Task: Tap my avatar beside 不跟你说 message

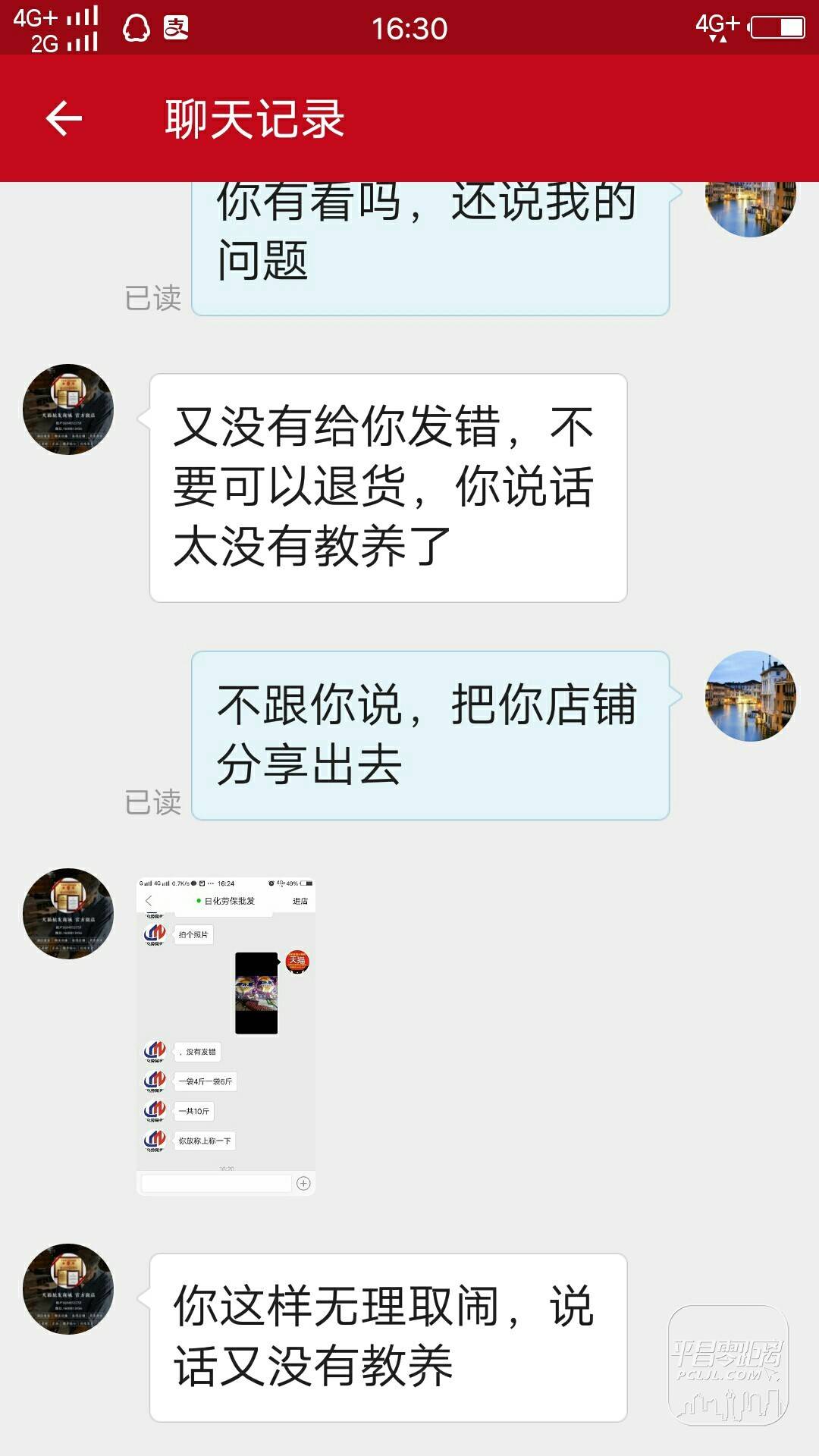Action: pos(750,695)
